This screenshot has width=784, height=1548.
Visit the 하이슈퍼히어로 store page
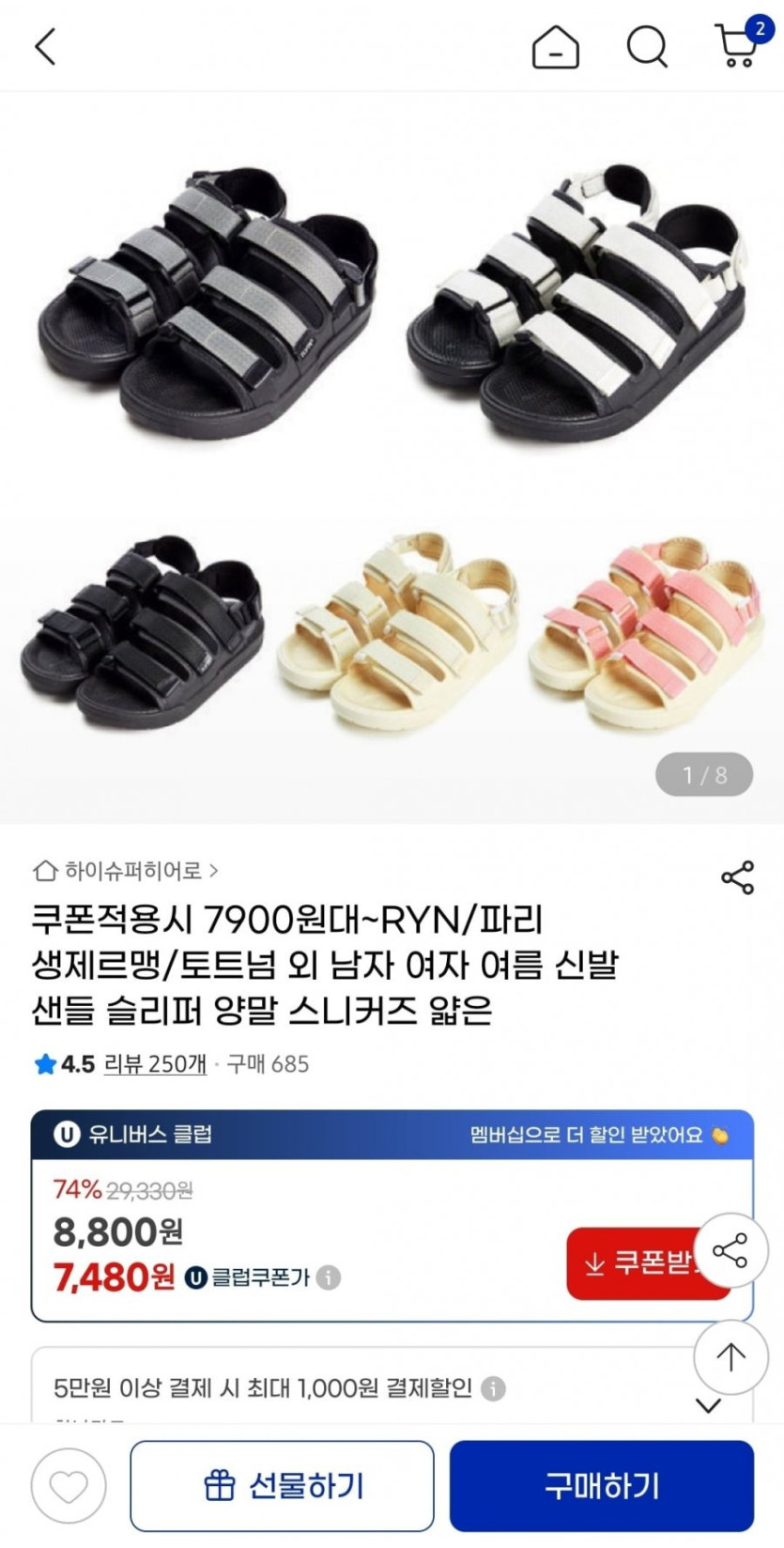pyautogui.click(x=126, y=871)
